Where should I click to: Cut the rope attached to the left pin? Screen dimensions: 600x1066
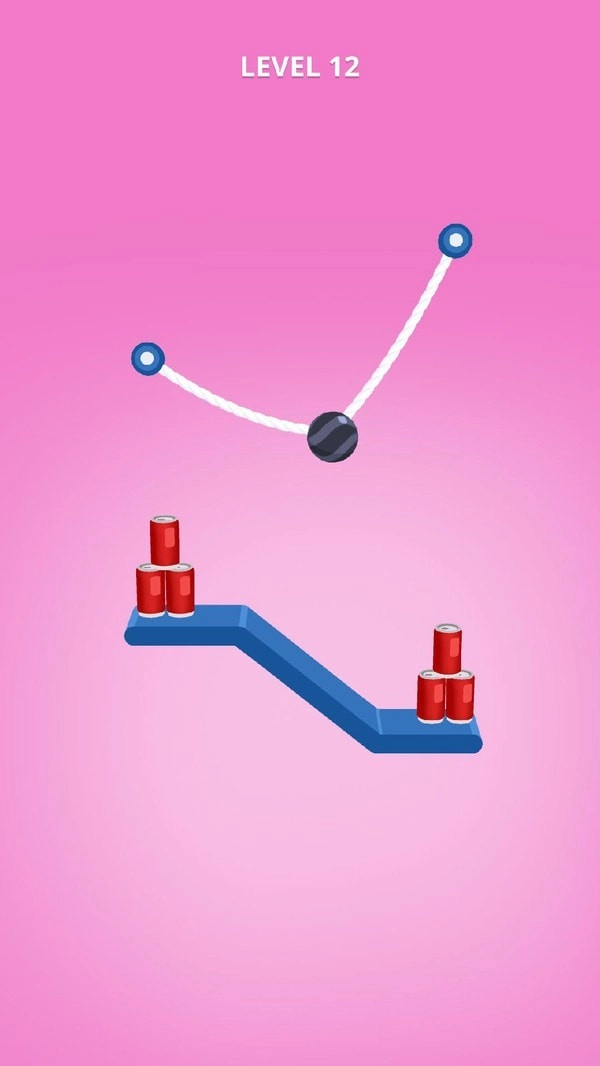(x=232, y=404)
